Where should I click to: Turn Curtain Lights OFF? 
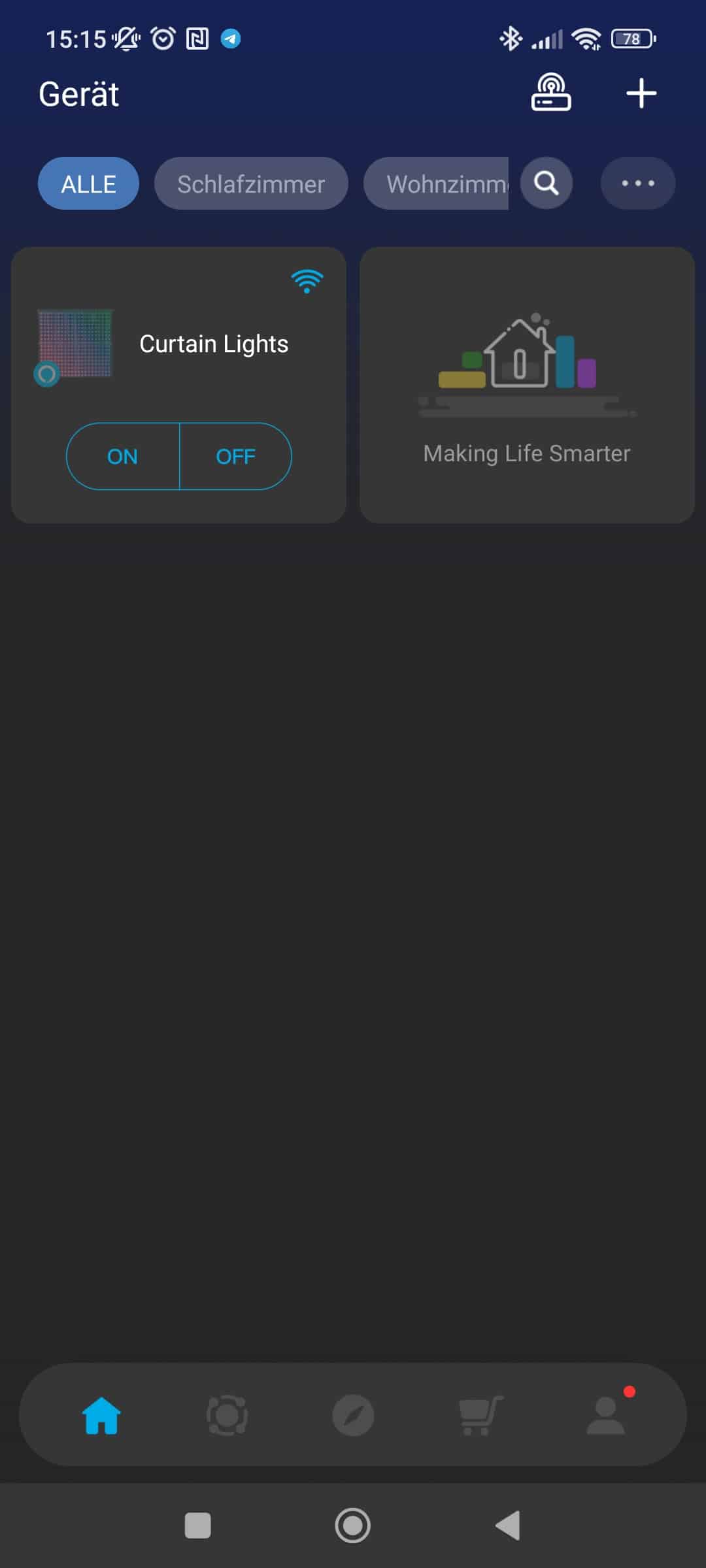click(235, 456)
